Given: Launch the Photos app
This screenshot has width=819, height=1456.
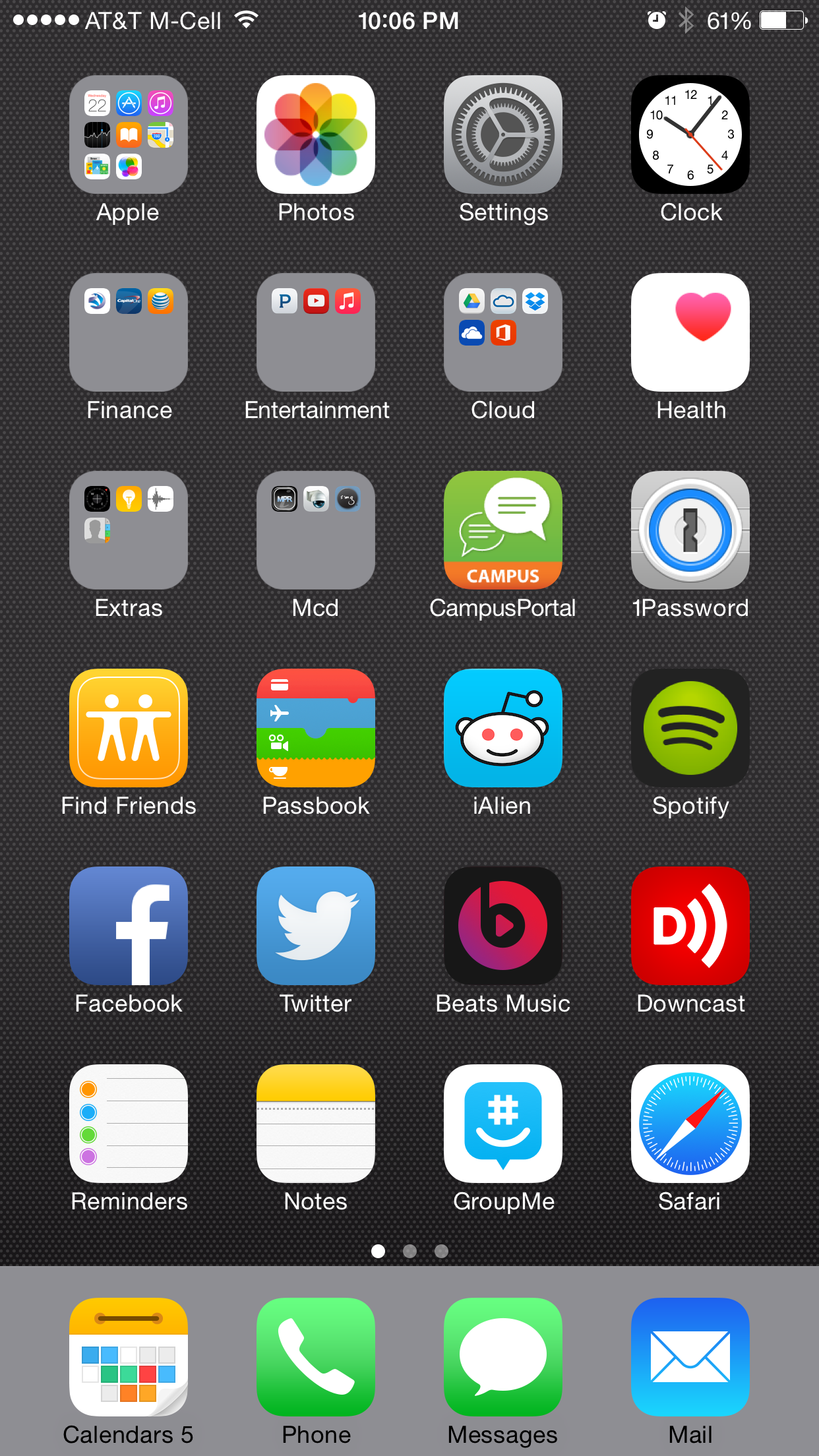Looking at the screenshot, I should (x=316, y=135).
